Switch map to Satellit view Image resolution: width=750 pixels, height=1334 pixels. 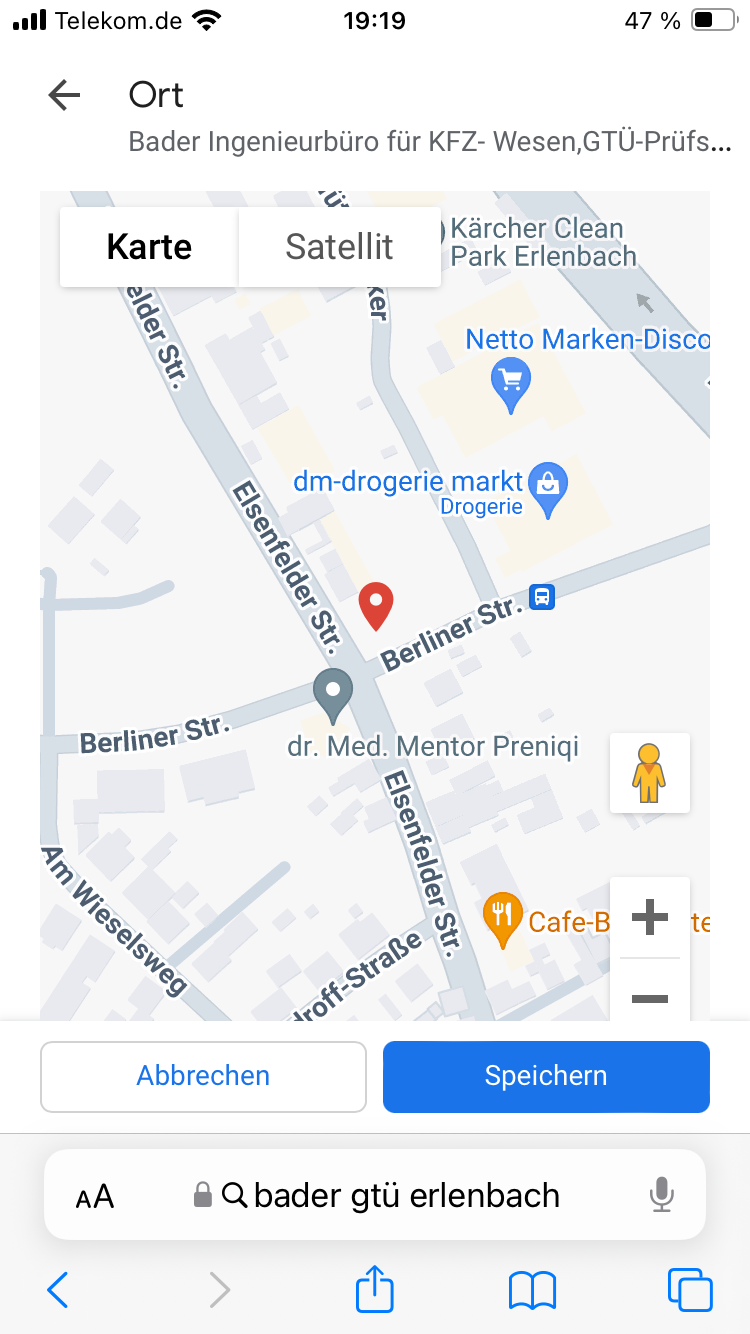tap(339, 247)
